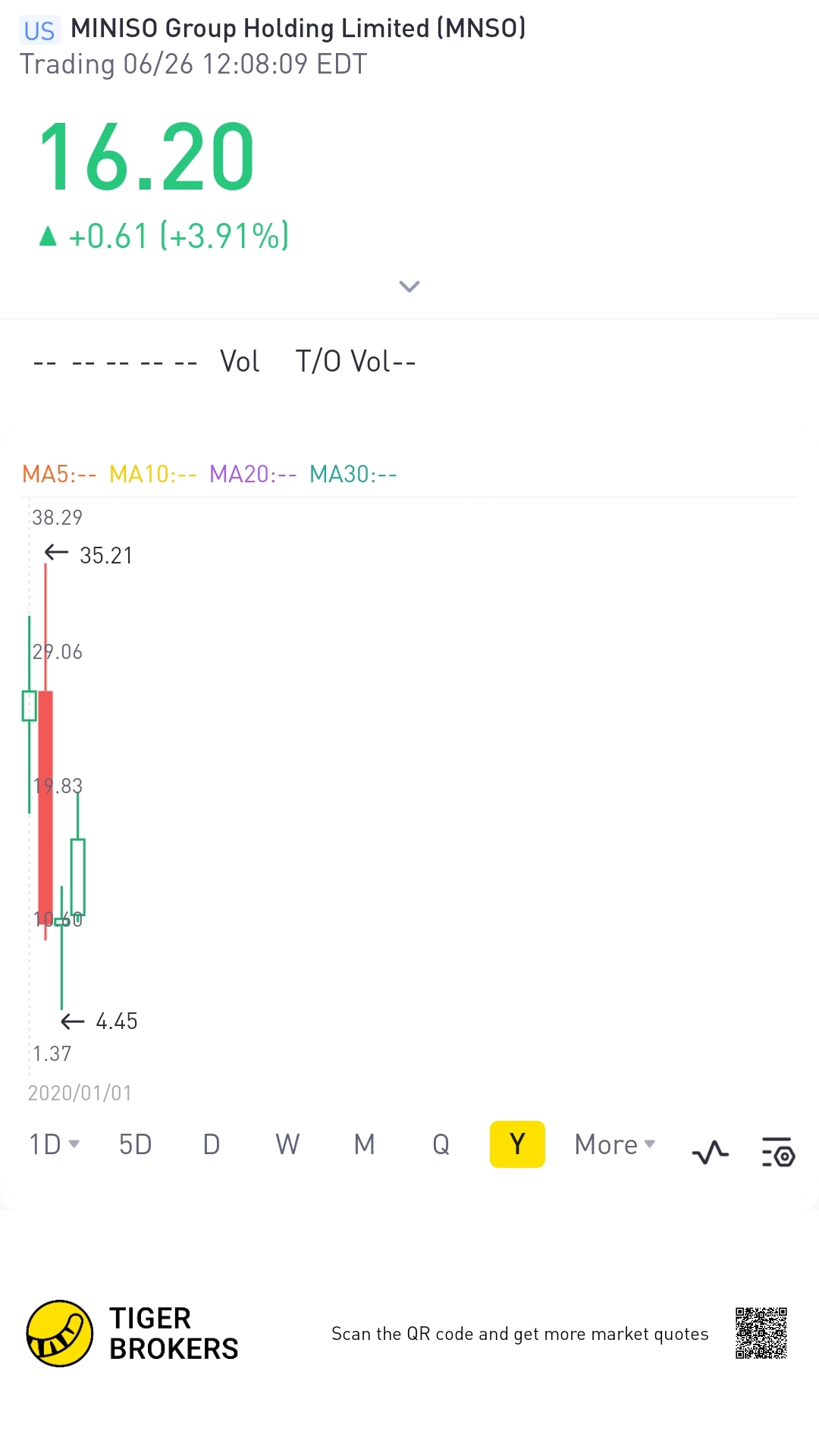Viewport: 819px width, 1456px height.
Task: Switch to W weekly chart
Action: pyautogui.click(x=287, y=1144)
